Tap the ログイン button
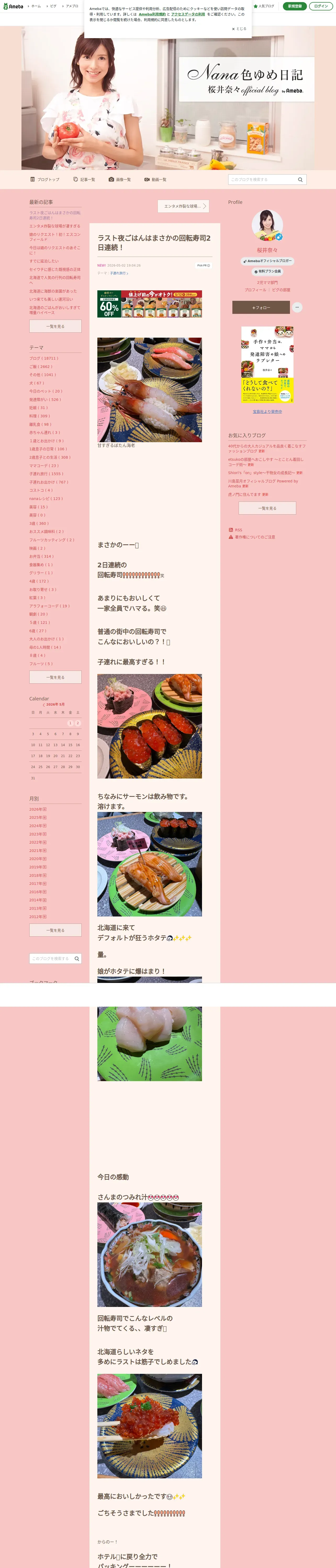The height and width of the screenshot is (1568, 336). [x=321, y=6]
